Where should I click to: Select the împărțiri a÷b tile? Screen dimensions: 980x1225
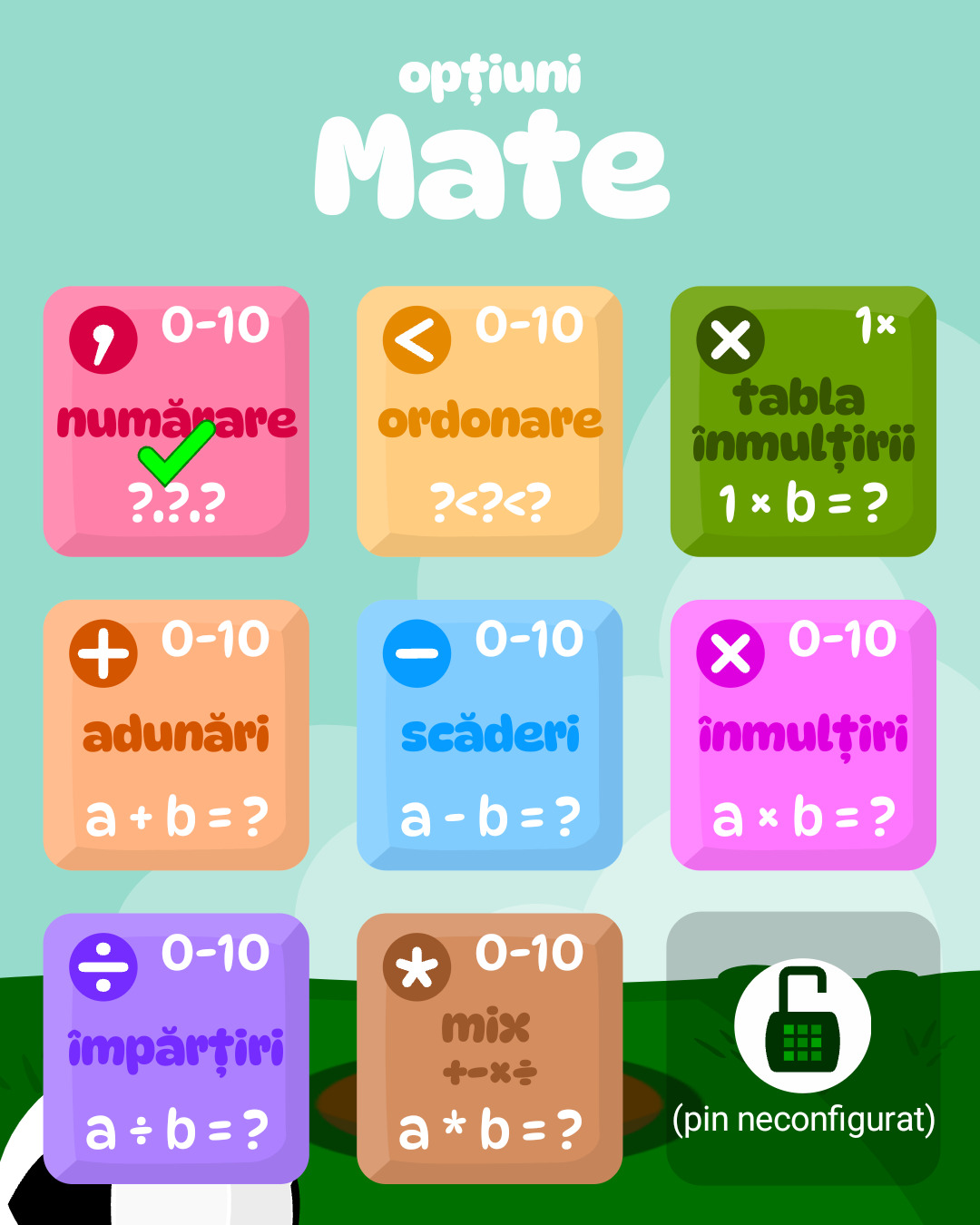pyautogui.click(x=176, y=1048)
